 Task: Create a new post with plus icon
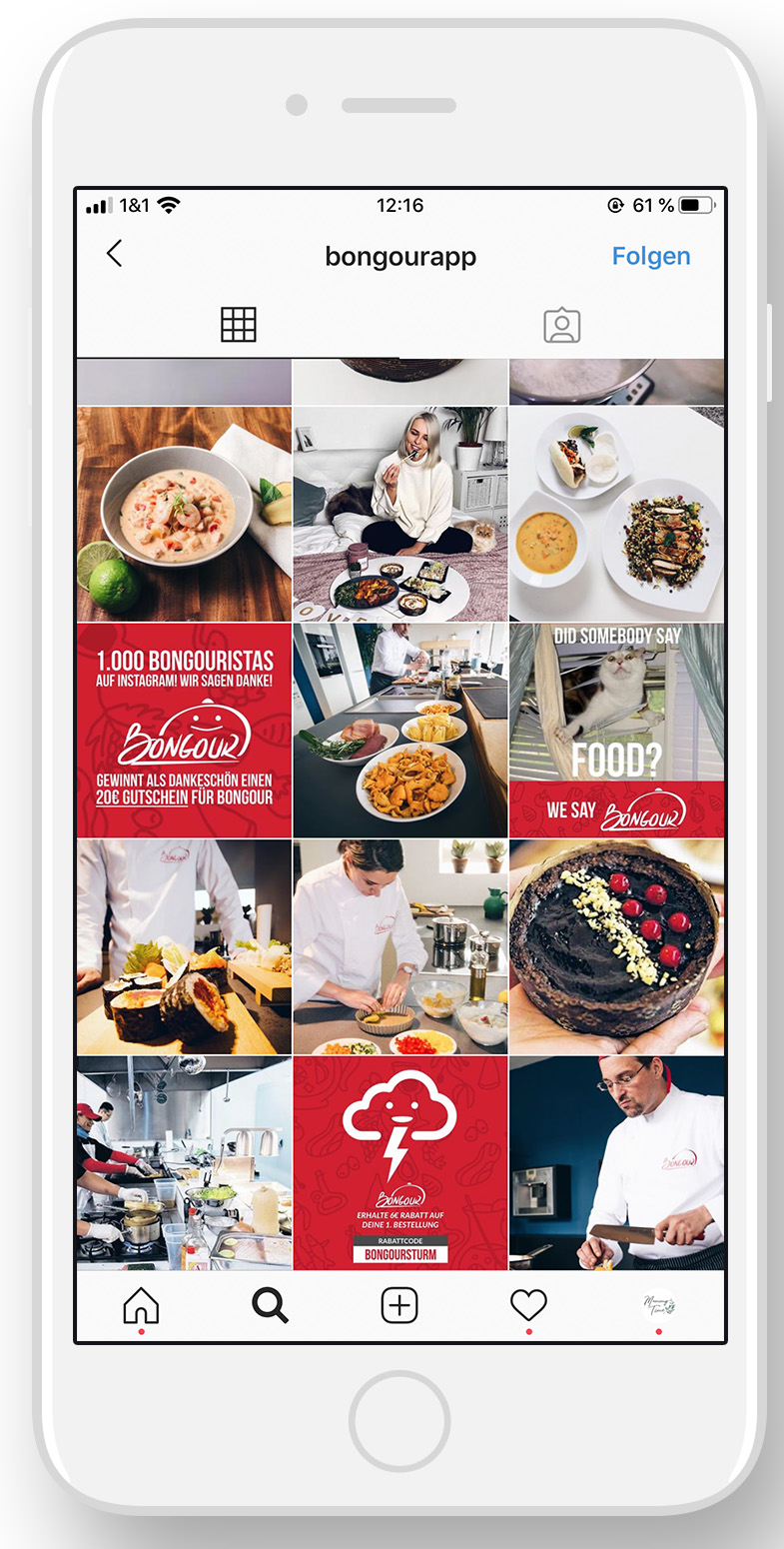pyautogui.click(x=399, y=1305)
